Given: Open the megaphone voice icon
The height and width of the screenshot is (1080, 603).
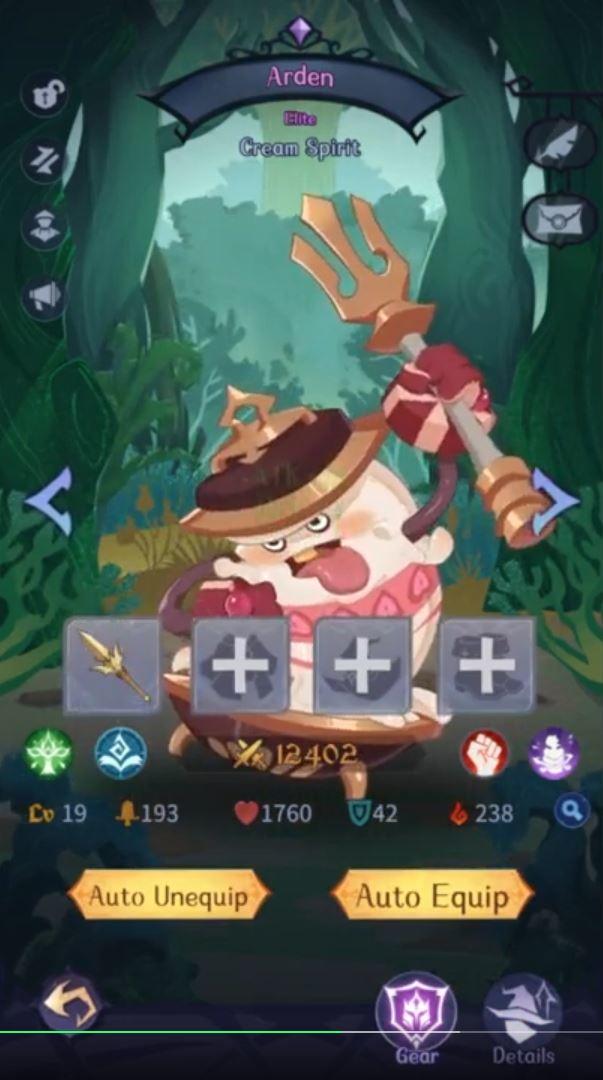Looking at the screenshot, I should tap(45, 297).
